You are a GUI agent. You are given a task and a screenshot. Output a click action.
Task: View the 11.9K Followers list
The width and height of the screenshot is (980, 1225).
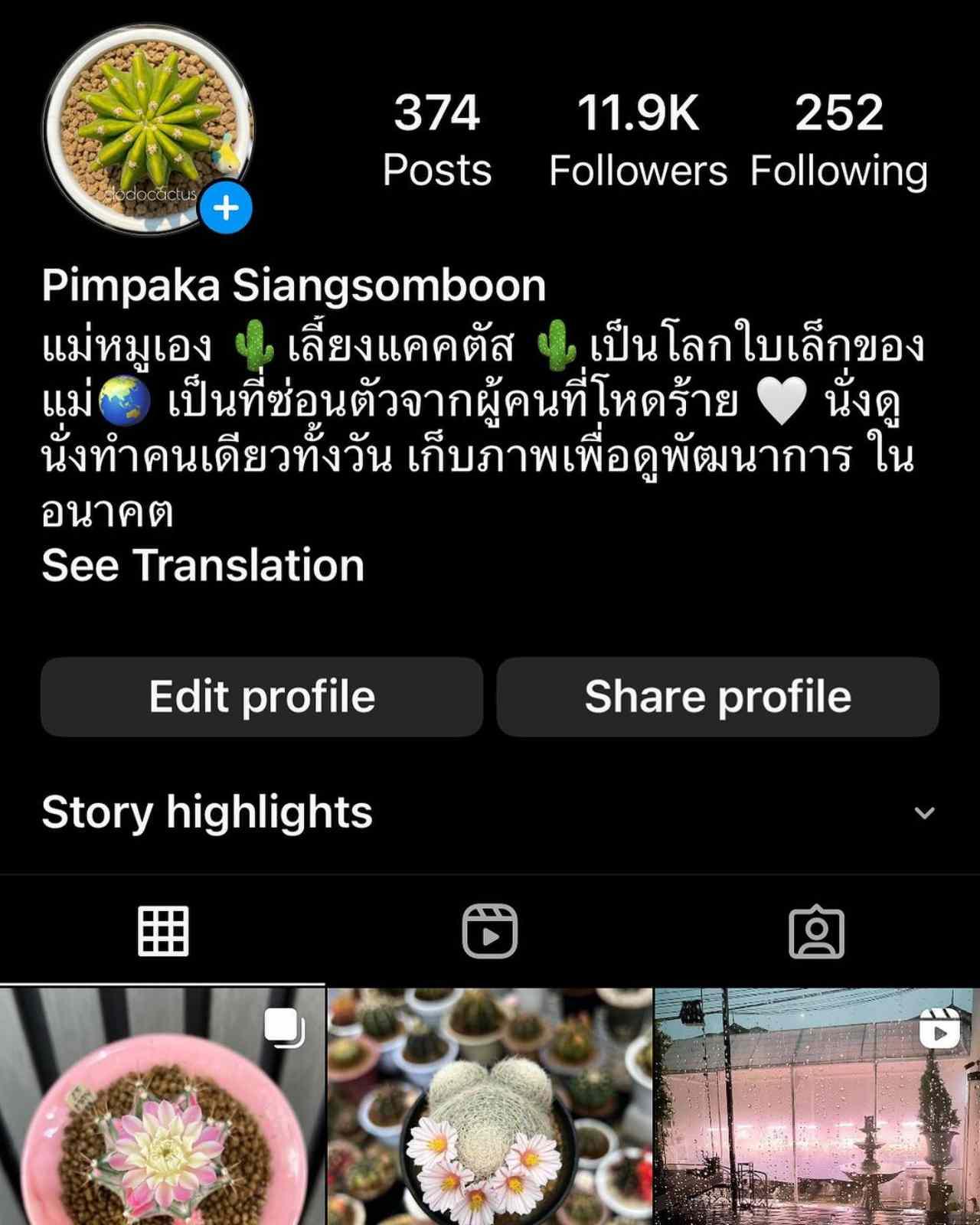click(x=638, y=139)
